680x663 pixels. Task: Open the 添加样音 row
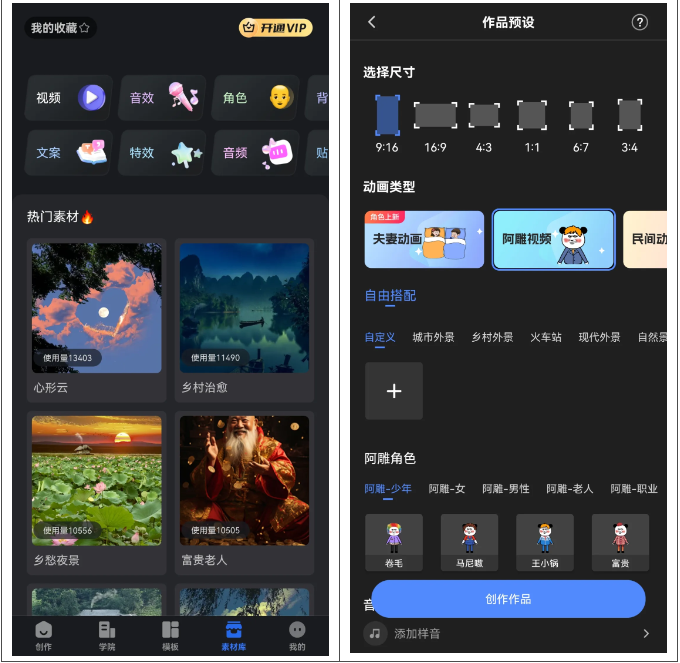[x=508, y=633]
